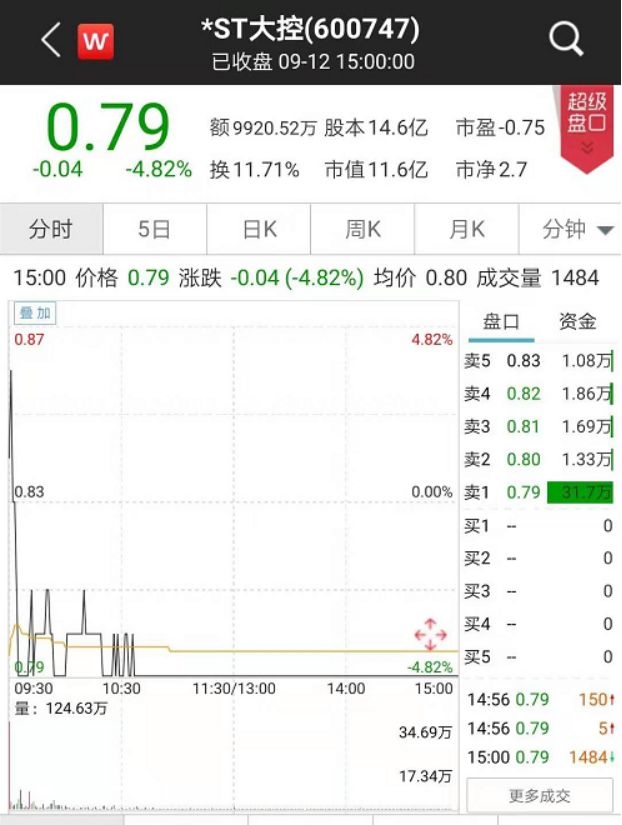This screenshot has height=825, width=622.
Task: Open the 分钟 interval dropdown
Action: point(576,230)
